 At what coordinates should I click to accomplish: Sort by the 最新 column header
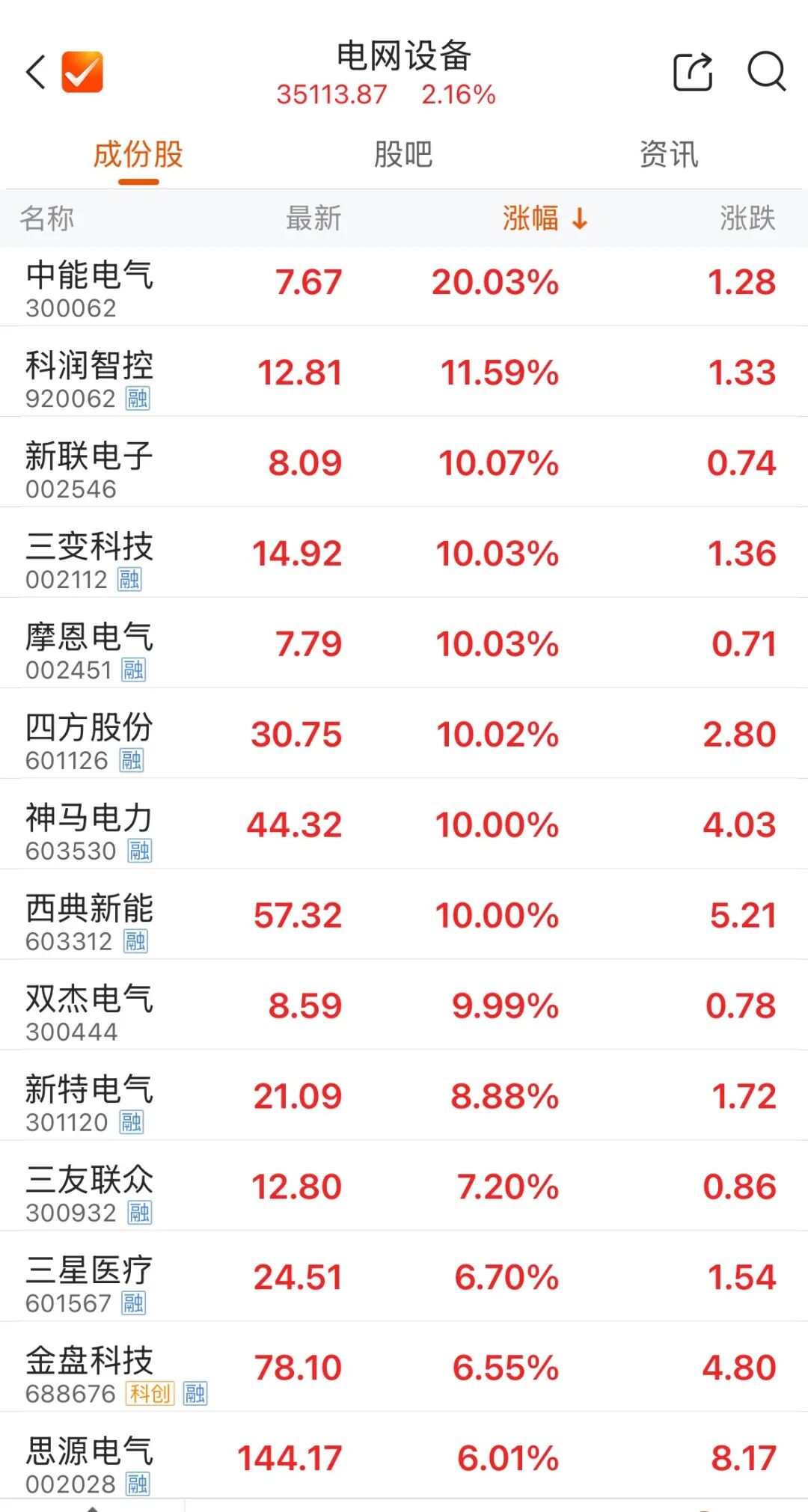(313, 218)
